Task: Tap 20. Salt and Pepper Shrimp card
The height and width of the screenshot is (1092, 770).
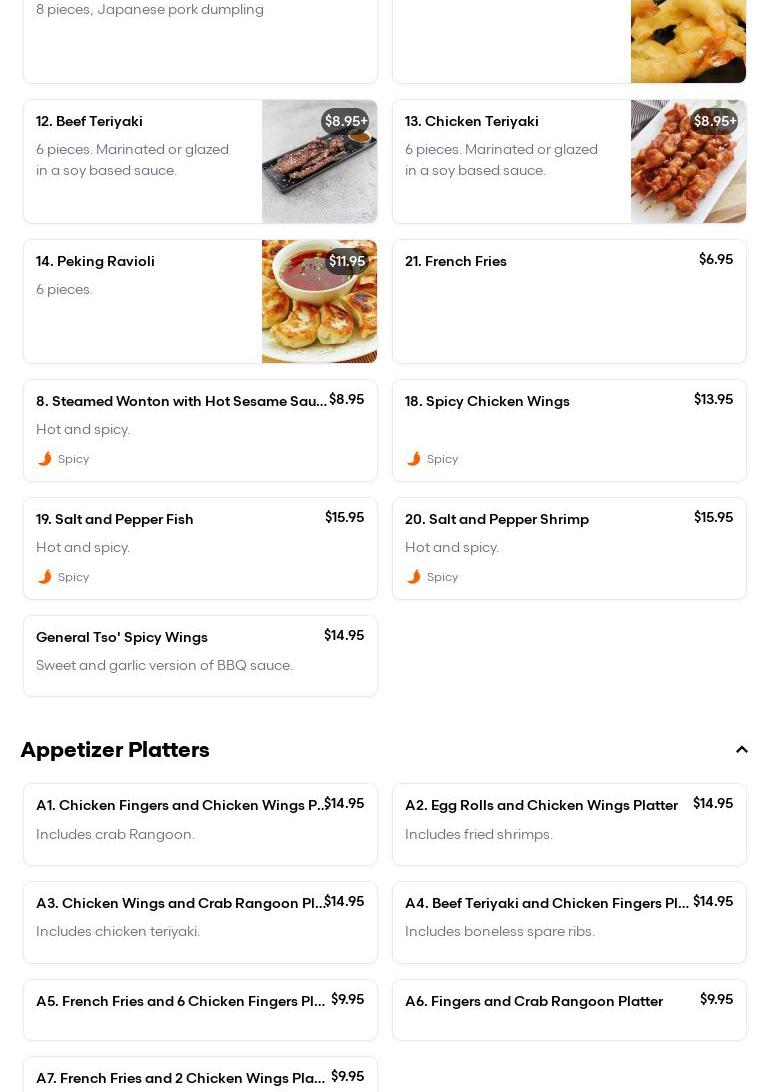Action: pos(569,548)
